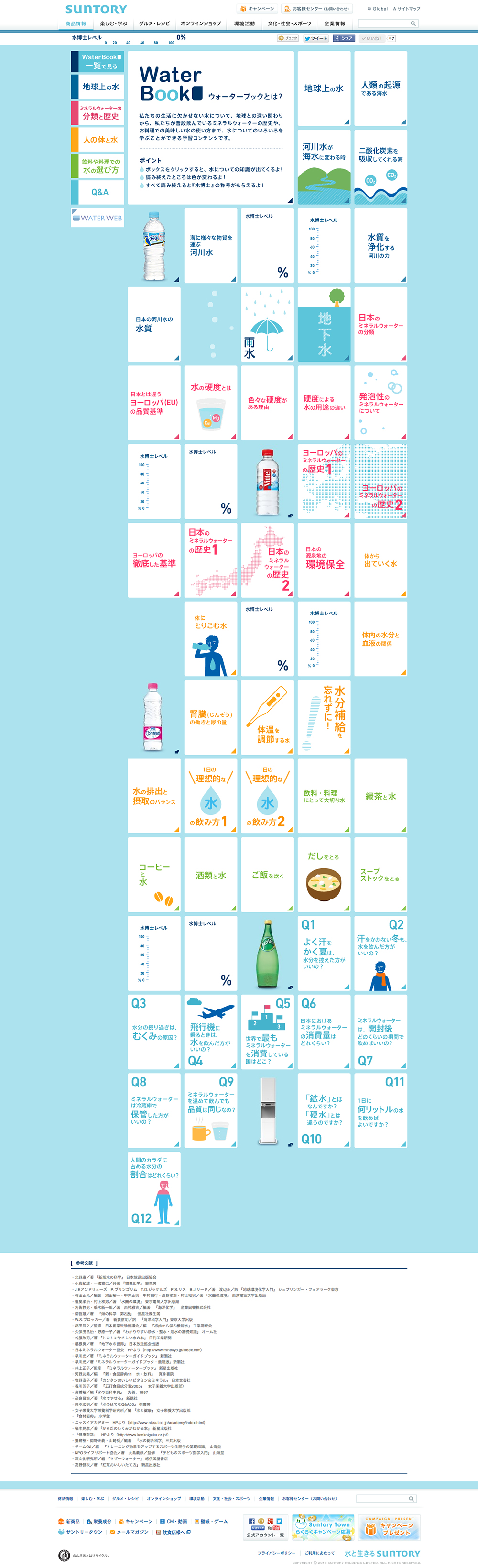Viewport: 478px width, 1568px height.
Task: Tap the top site search field
Action: pyautogui.click(x=384, y=24)
